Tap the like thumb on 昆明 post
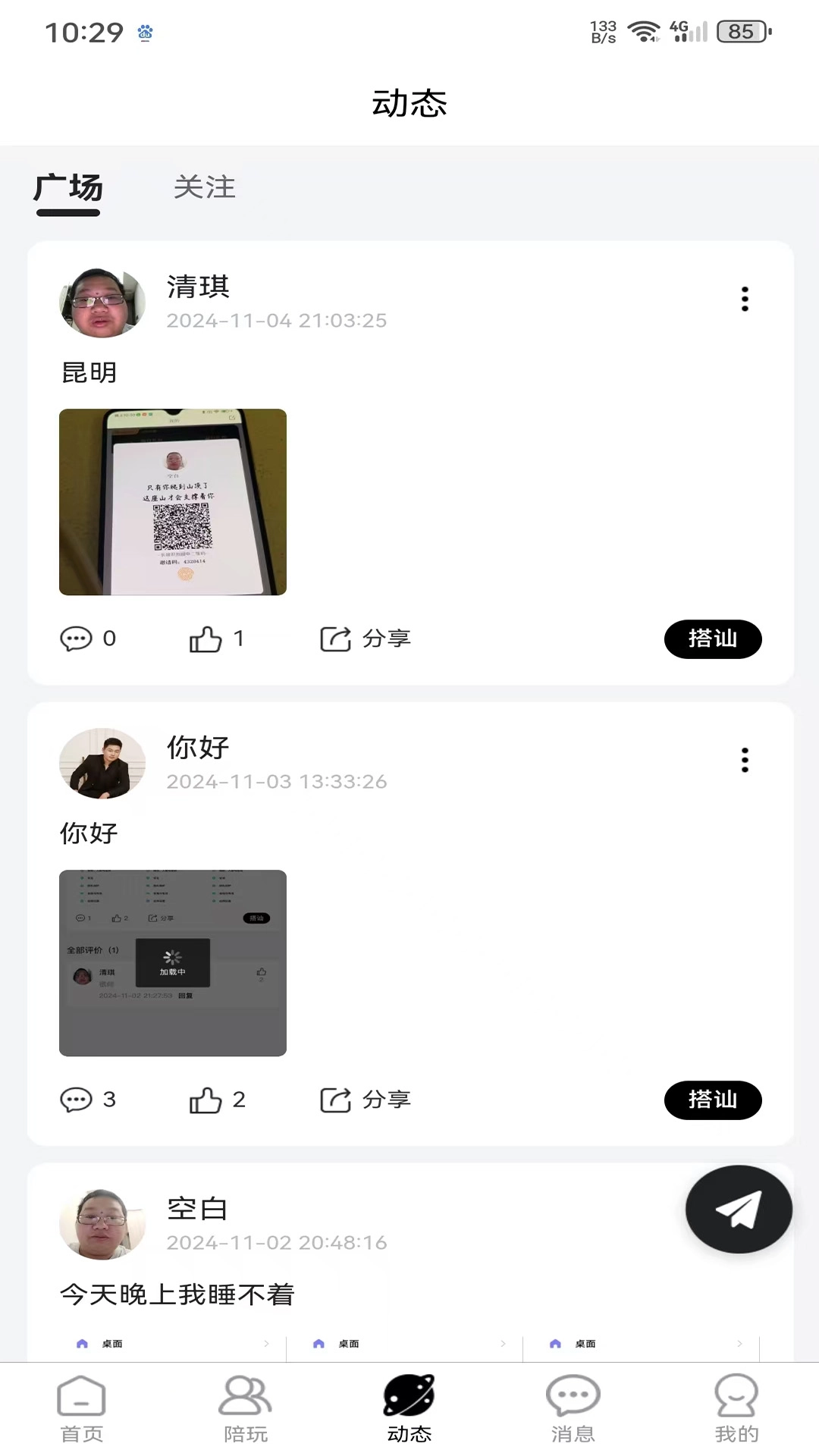The width and height of the screenshot is (819, 1456). pos(205,639)
